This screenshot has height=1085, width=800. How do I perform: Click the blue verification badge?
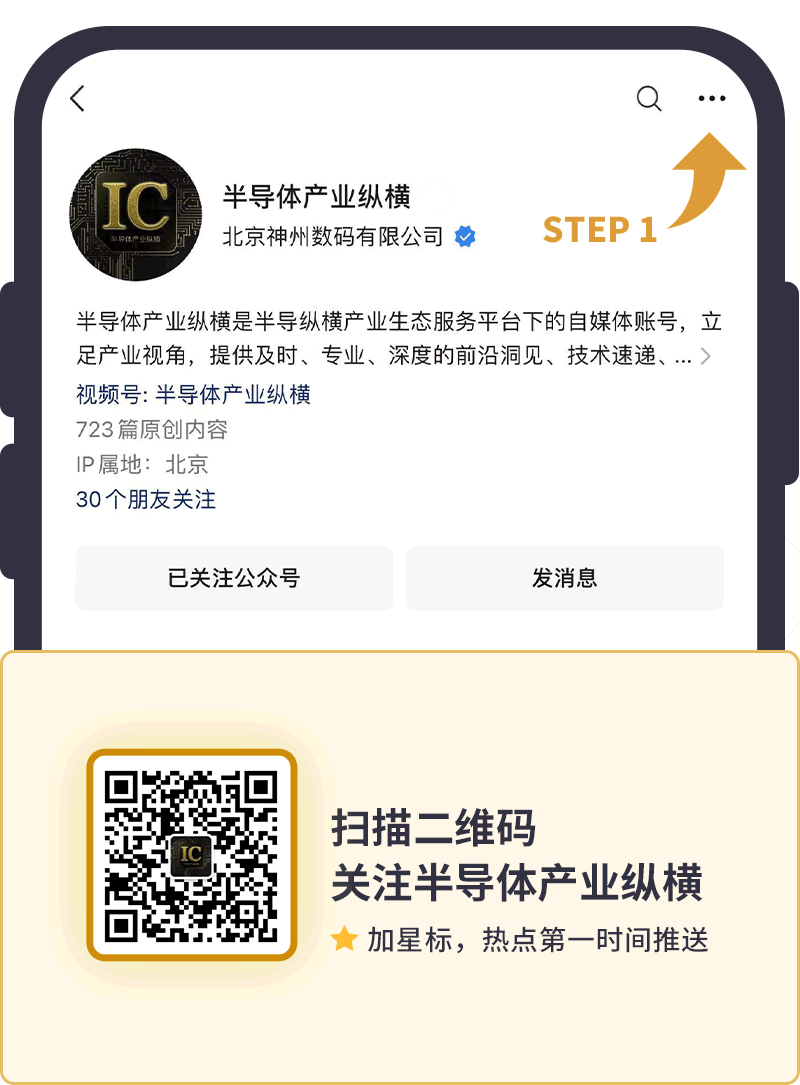(x=463, y=236)
